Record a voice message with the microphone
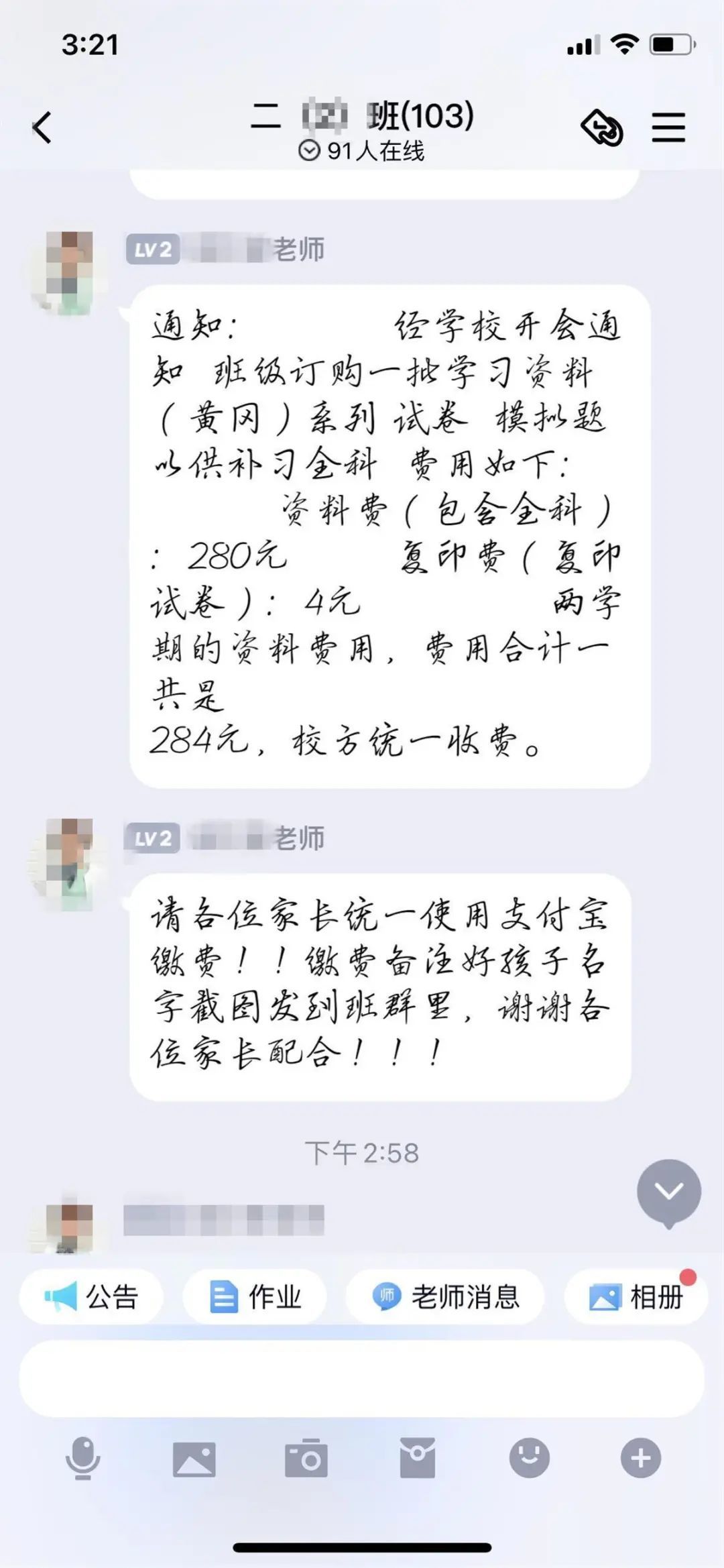724x1568 pixels. pos(83,1458)
